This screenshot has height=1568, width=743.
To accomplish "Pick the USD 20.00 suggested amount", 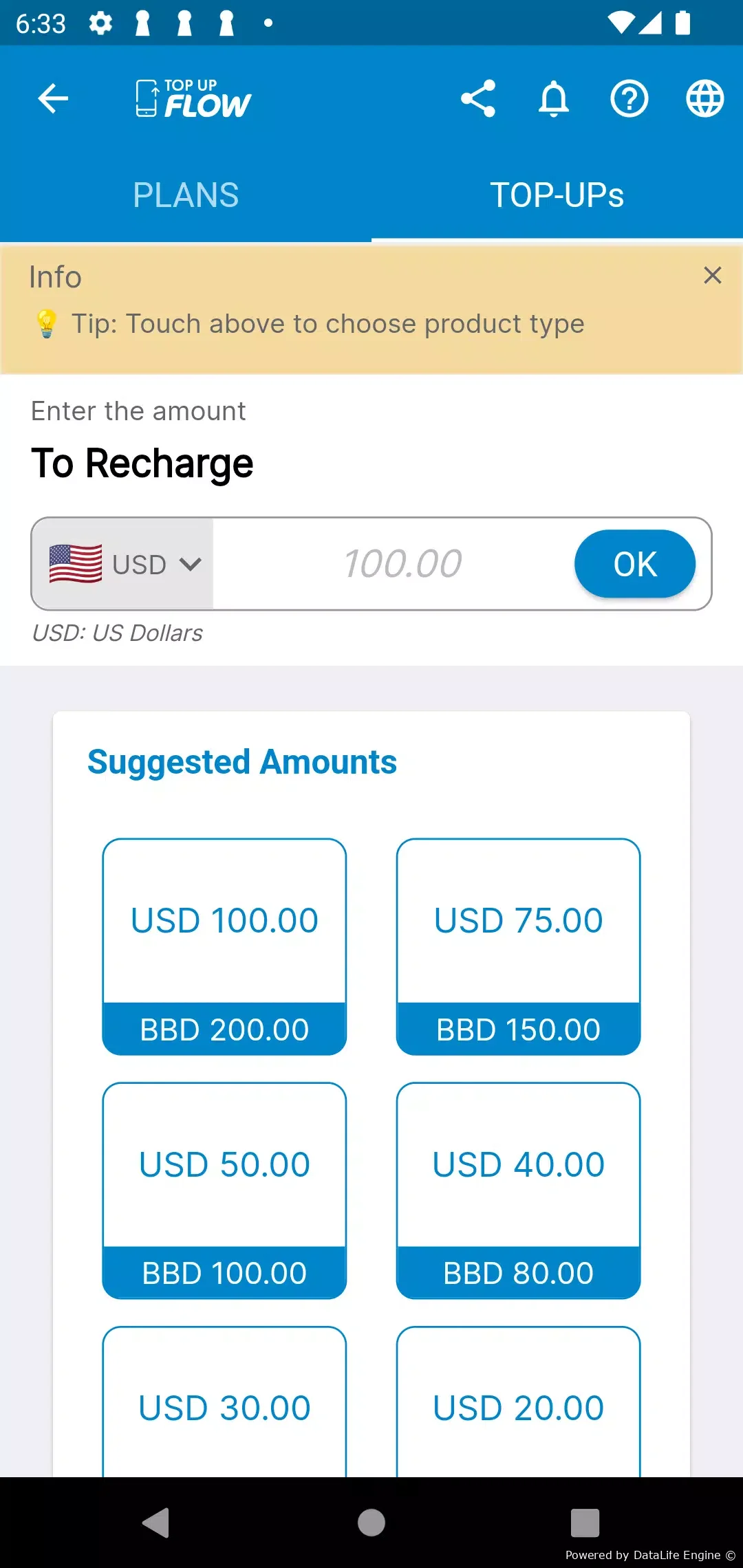I will coord(519,1402).
